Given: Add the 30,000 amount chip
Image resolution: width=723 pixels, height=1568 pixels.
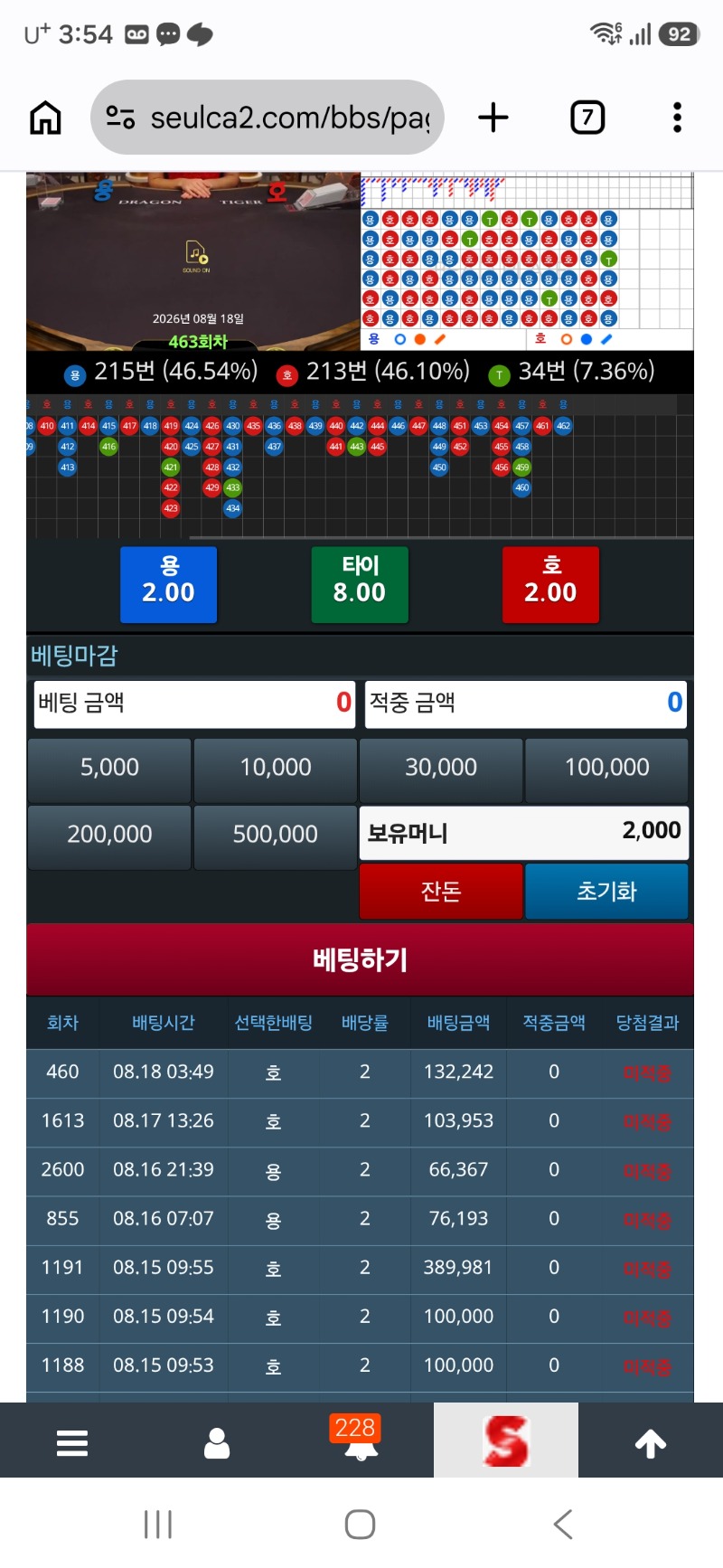Looking at the screenshot, I should click(441, 770).
